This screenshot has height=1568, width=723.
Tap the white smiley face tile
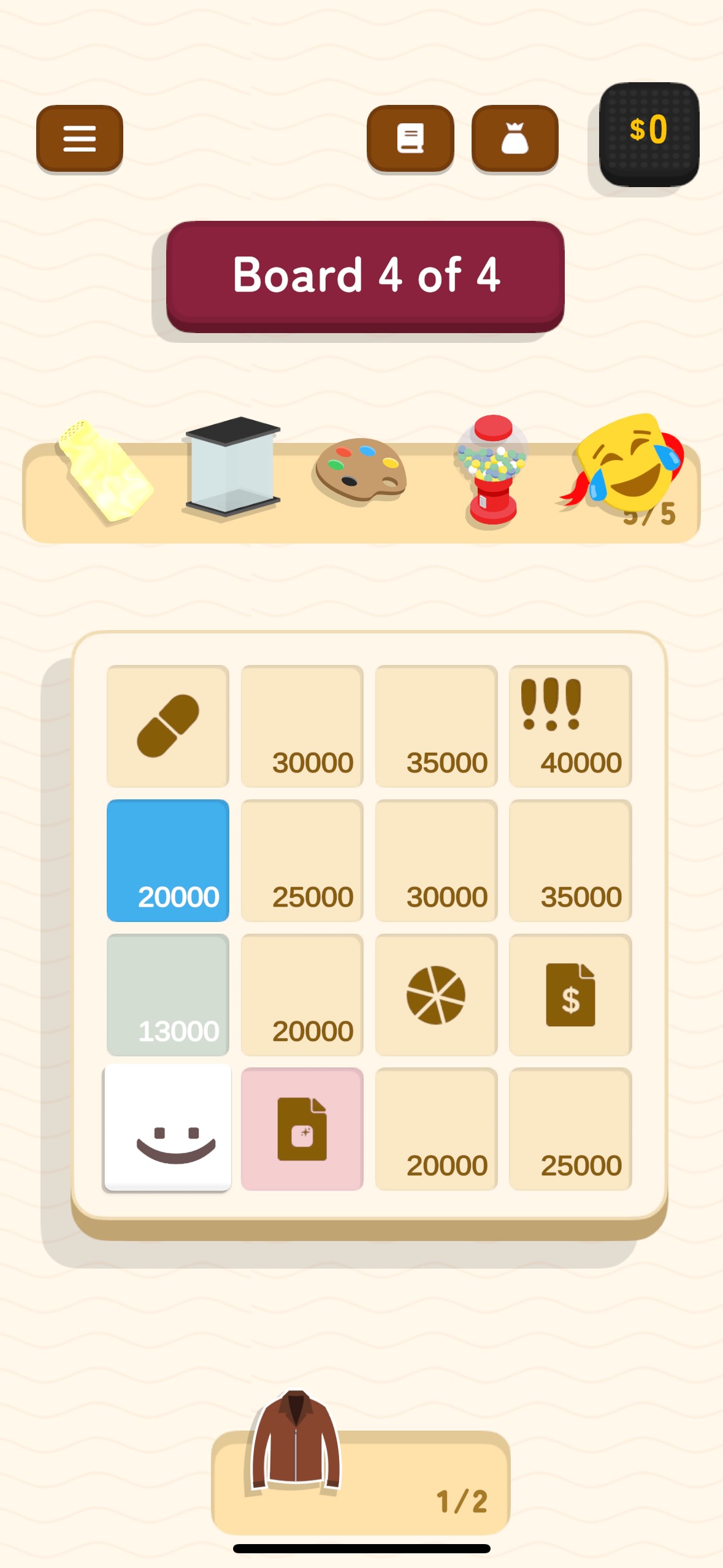(168, 1128)
